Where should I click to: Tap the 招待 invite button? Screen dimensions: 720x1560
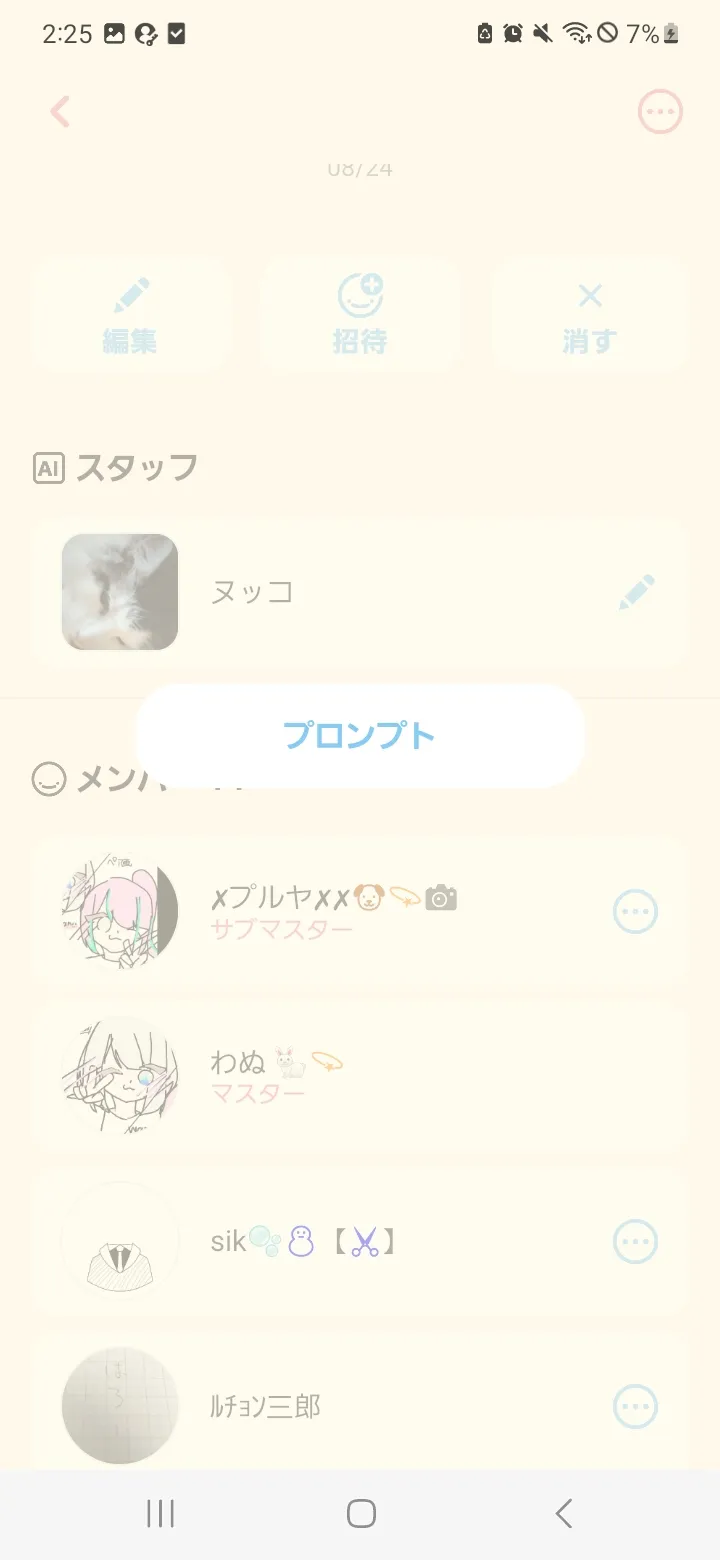pos(360,315)
